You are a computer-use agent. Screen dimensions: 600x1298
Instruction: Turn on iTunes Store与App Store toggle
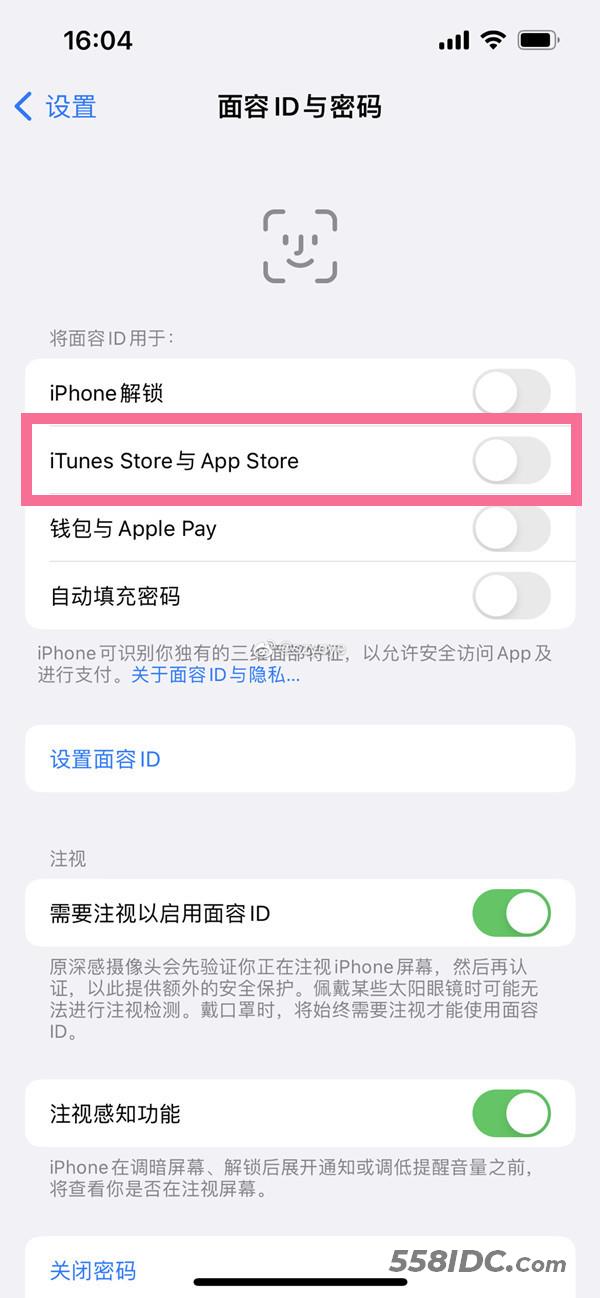point(511,461)
